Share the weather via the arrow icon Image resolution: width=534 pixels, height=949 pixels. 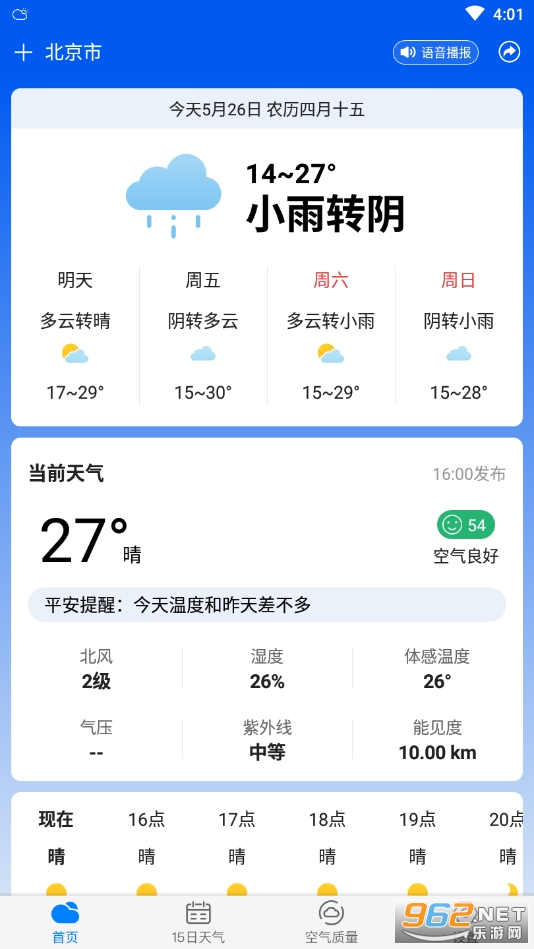coord(509,52)
